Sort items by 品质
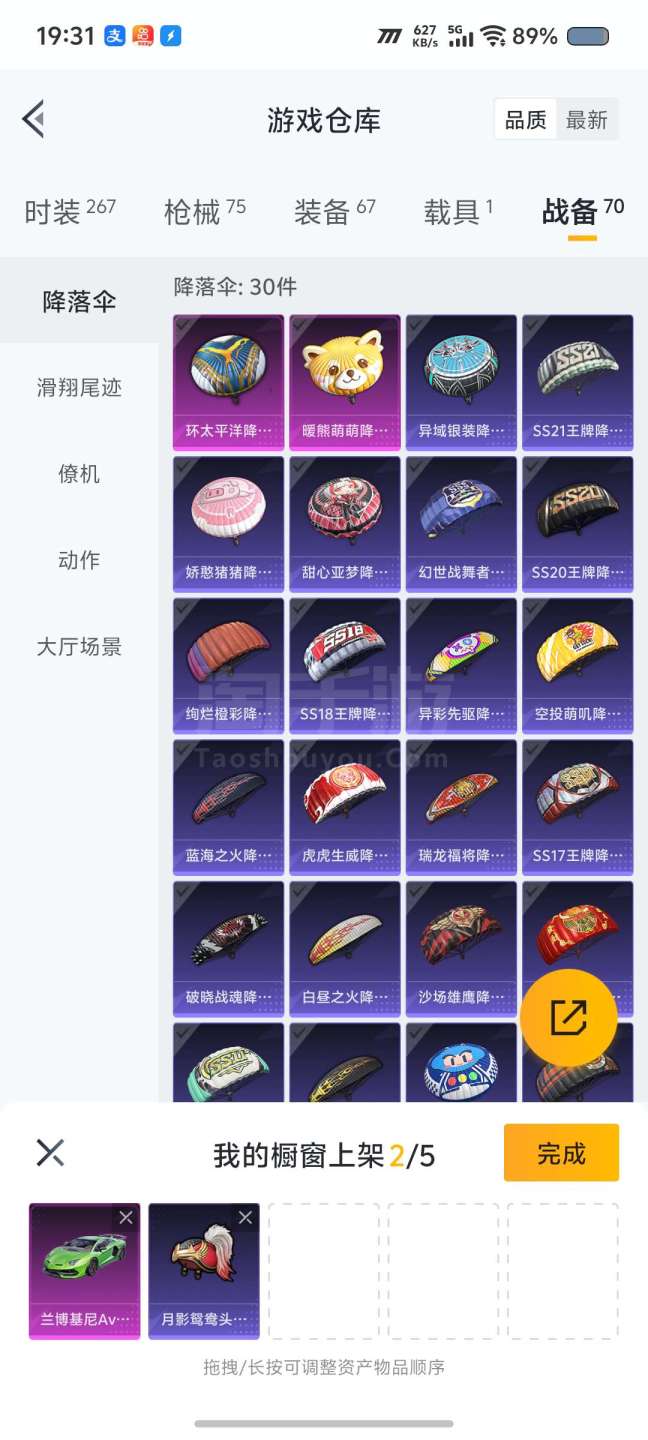 tap(525, 120)
